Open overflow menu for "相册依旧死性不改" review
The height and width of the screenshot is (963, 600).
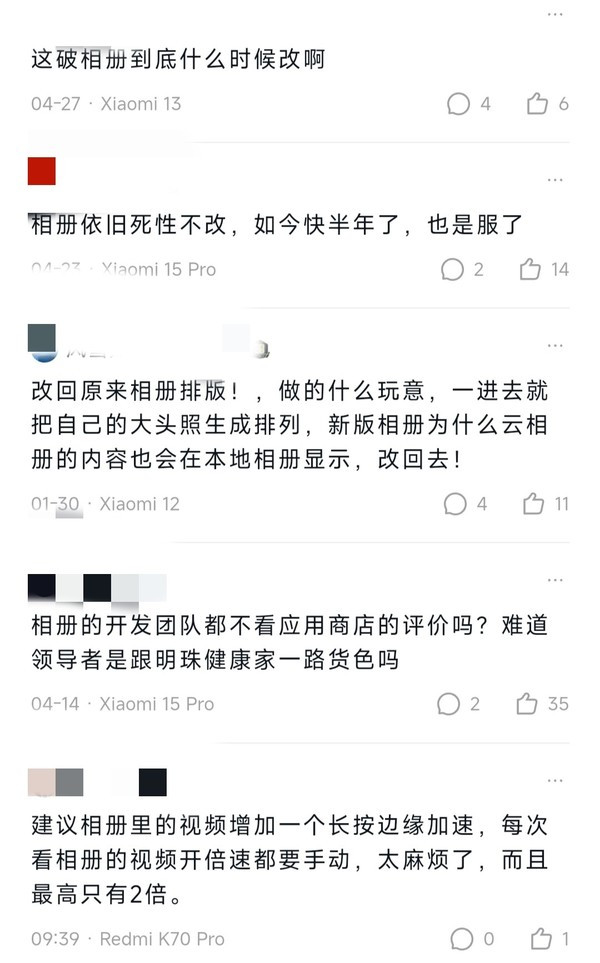click(x=555, y=180)
